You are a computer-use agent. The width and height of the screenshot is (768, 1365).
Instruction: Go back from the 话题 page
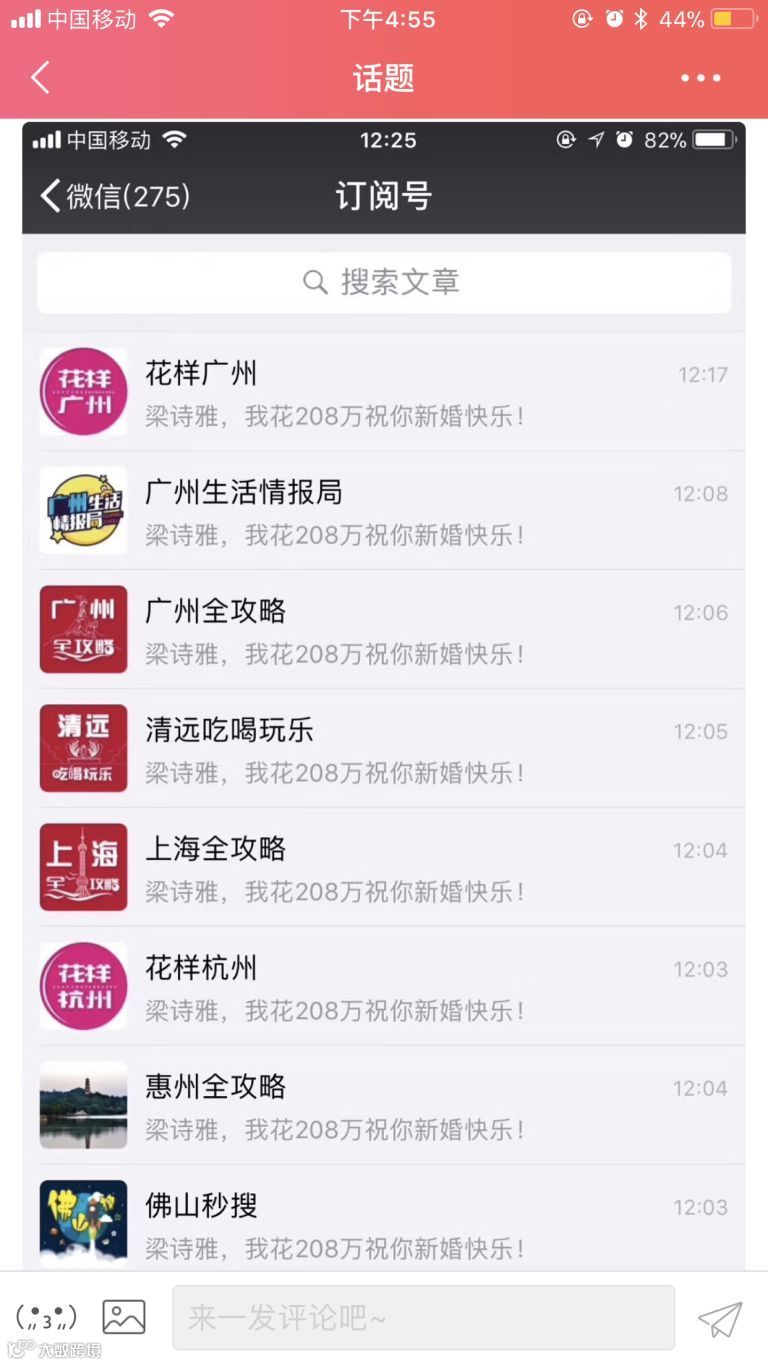point(40,78)
